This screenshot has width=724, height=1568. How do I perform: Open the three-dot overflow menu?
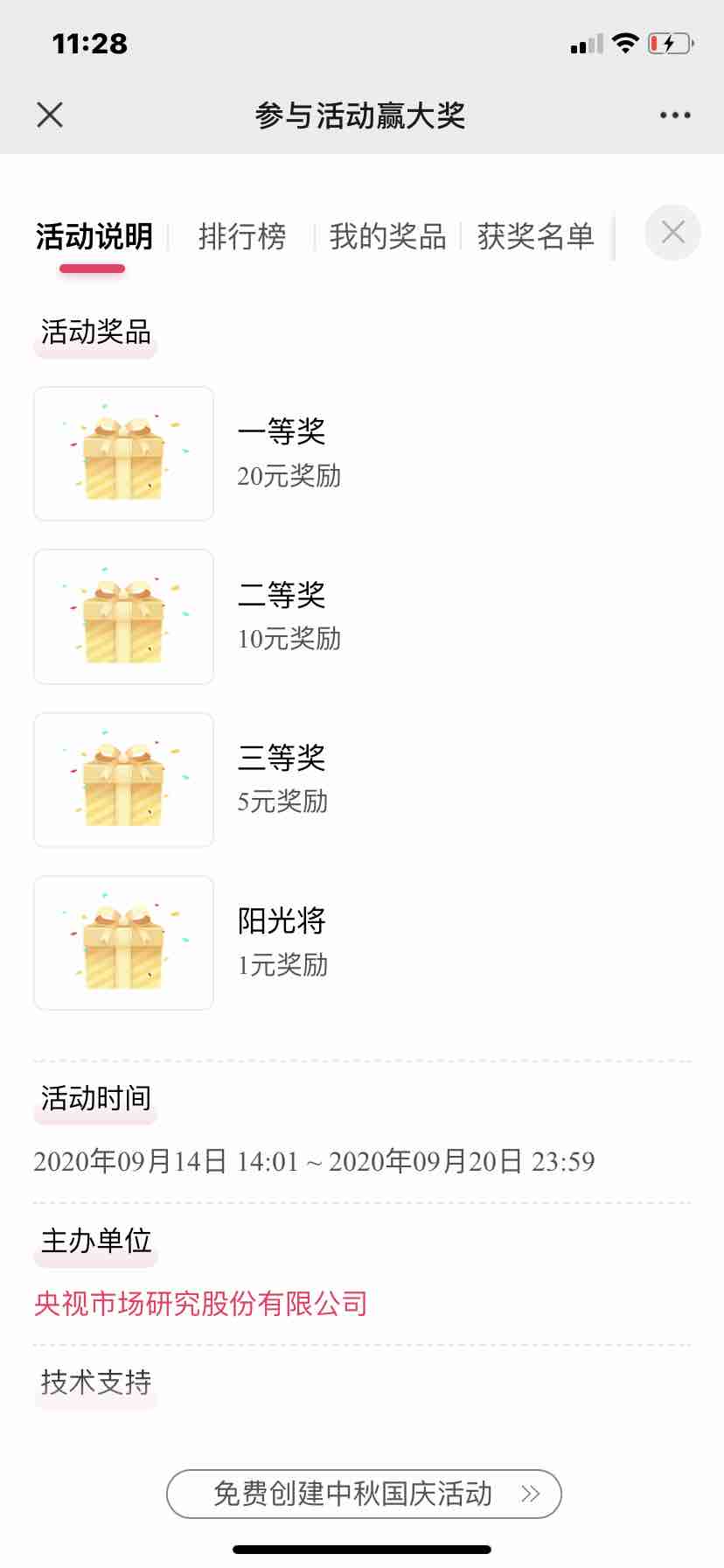click(675, 115)
